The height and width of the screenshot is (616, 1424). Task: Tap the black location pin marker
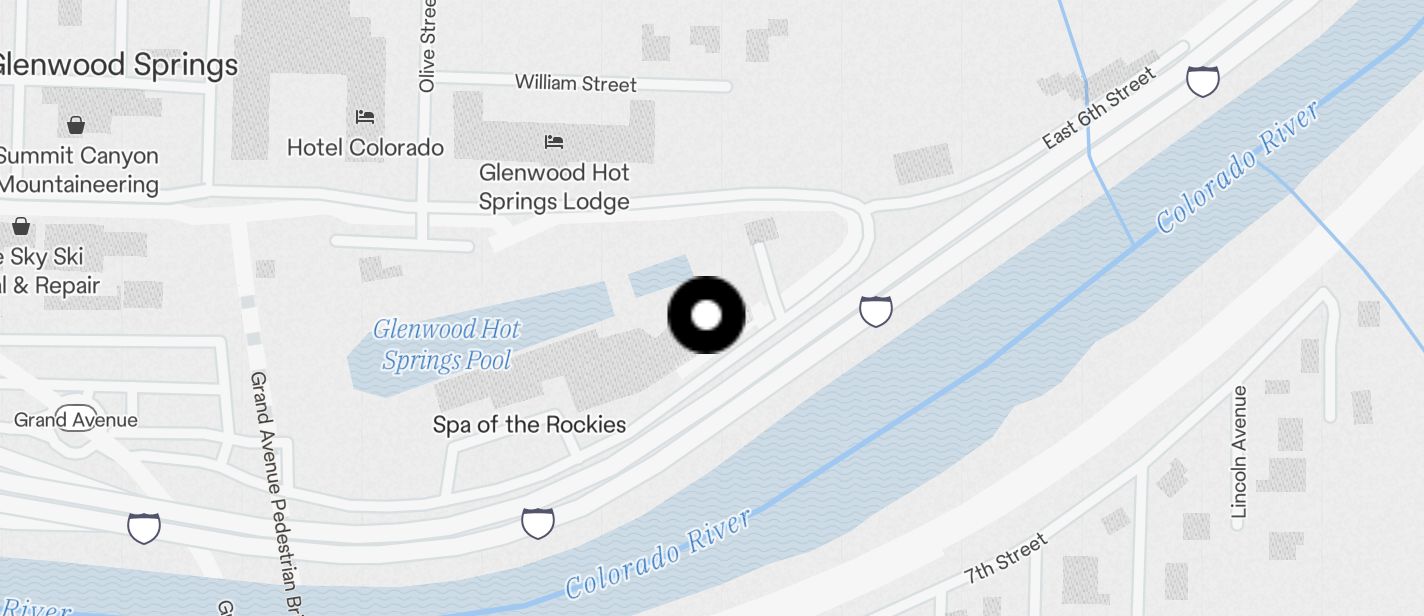(x=706, y=315)
